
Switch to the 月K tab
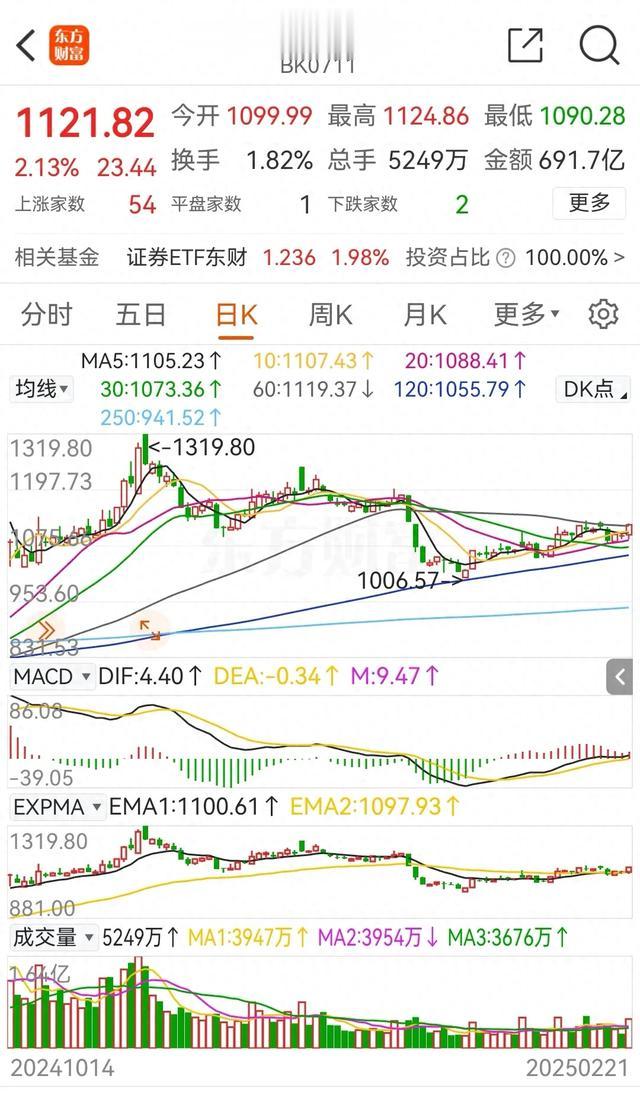(423, 315)
